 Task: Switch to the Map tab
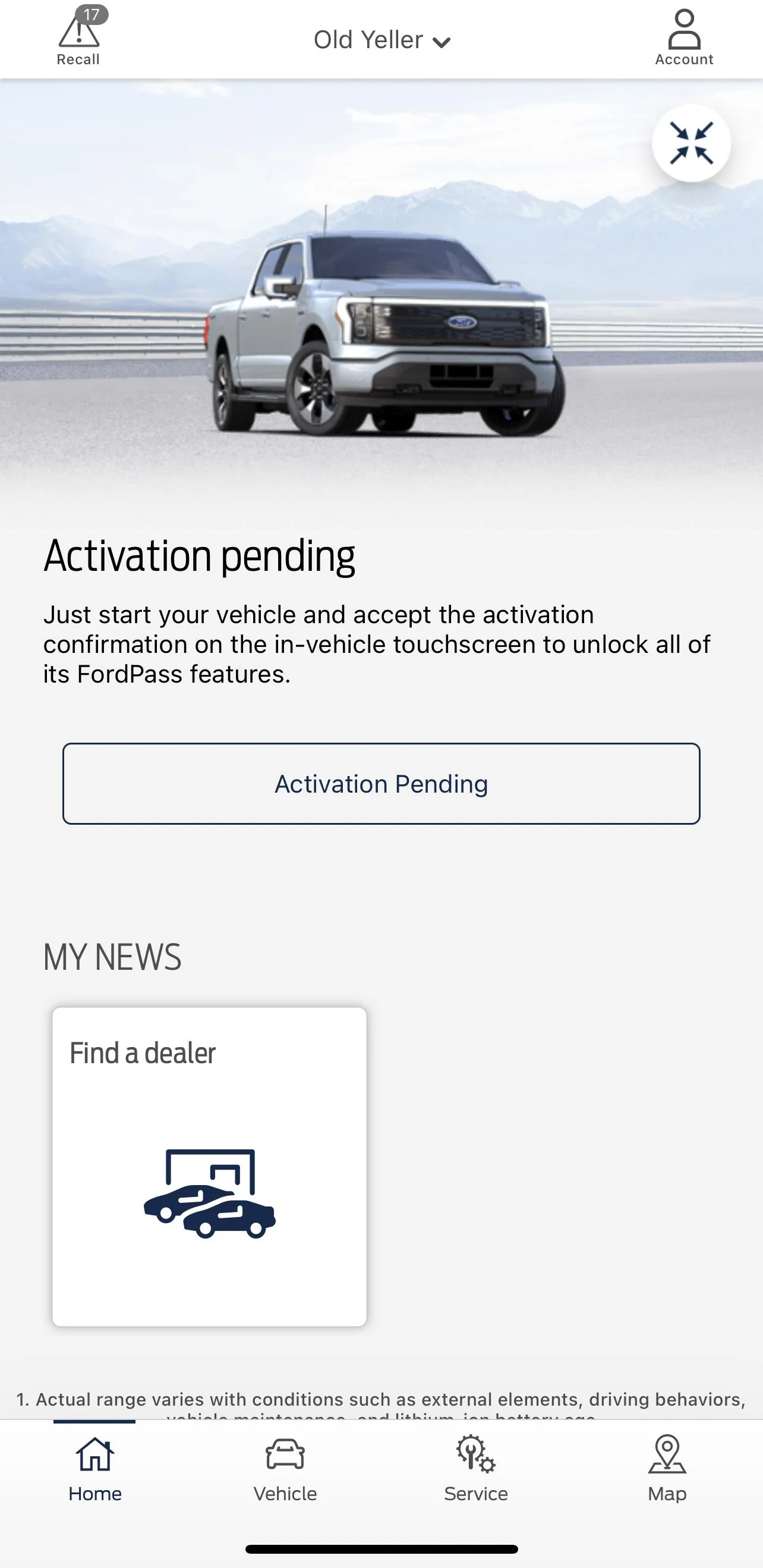(667, 1468)
